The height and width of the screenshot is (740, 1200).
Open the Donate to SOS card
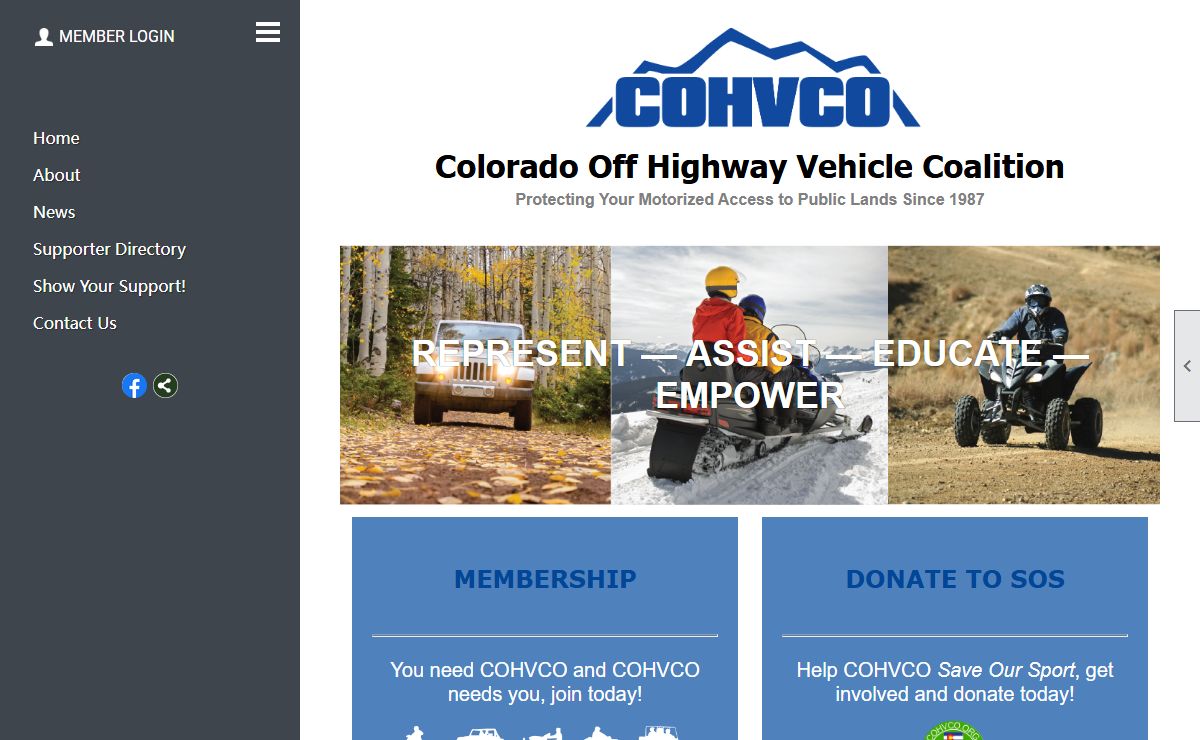tap(955, 579)
